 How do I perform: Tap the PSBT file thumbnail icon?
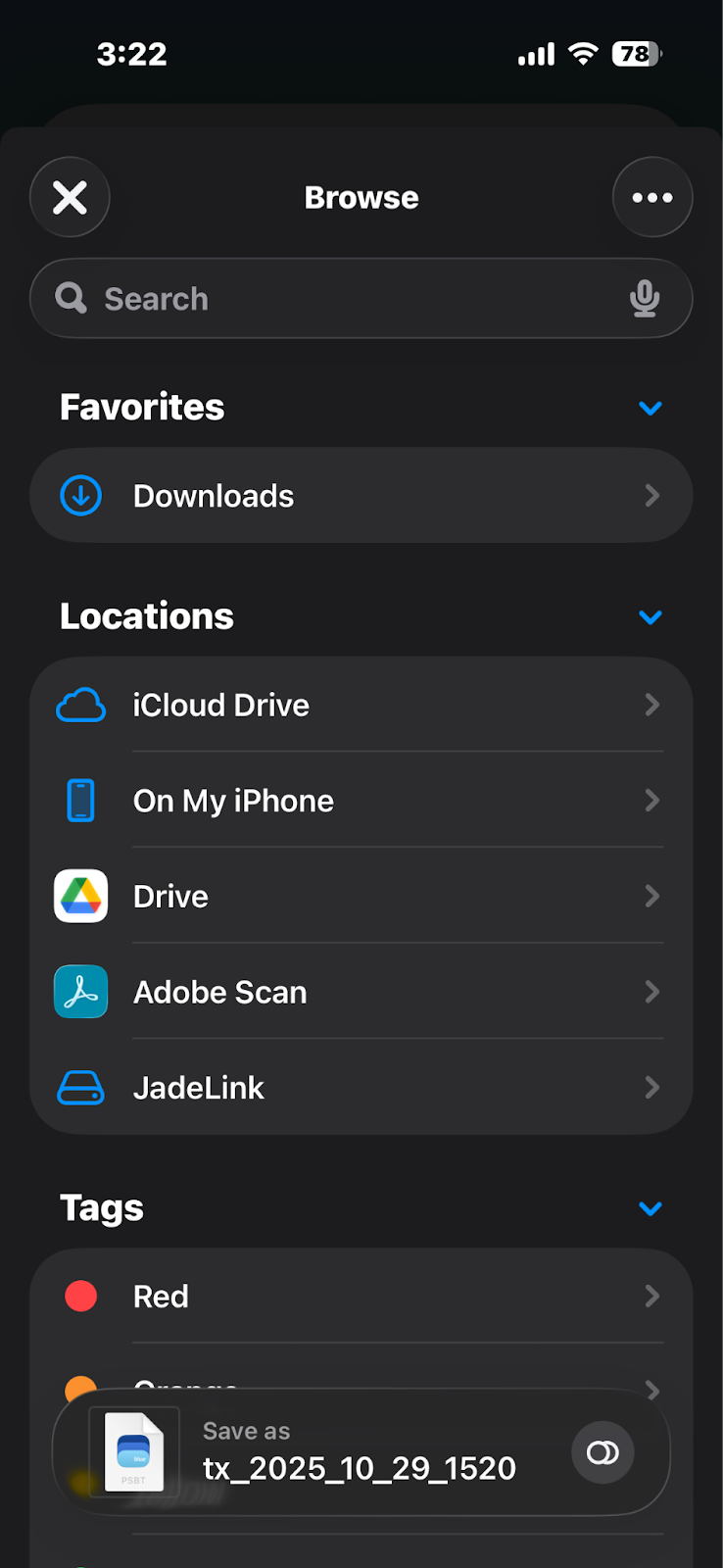pyautogui.click(x=134, y=1451)
